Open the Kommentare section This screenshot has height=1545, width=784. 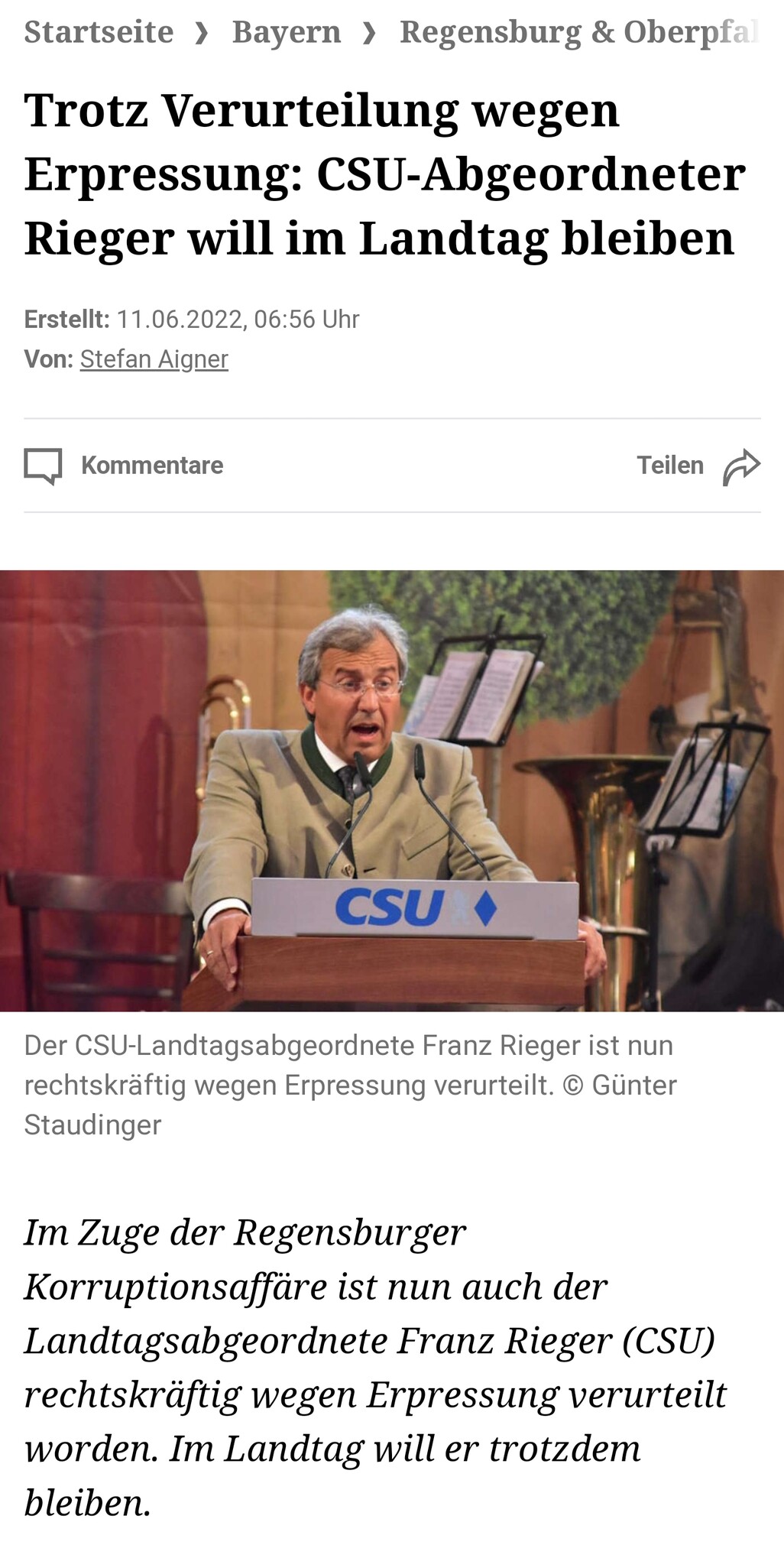click(x=124, y=466)
